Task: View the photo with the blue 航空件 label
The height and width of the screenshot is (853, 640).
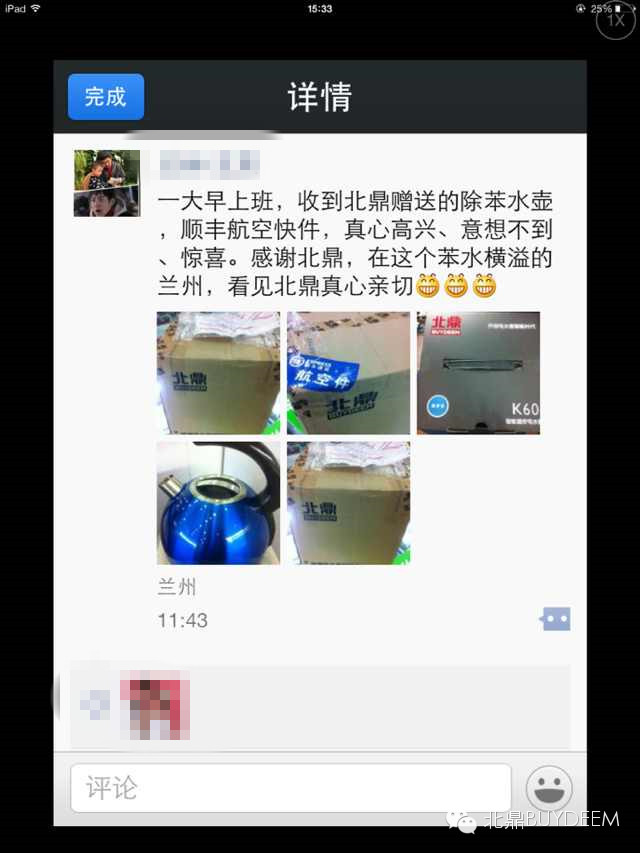Action: click(348, 373)
